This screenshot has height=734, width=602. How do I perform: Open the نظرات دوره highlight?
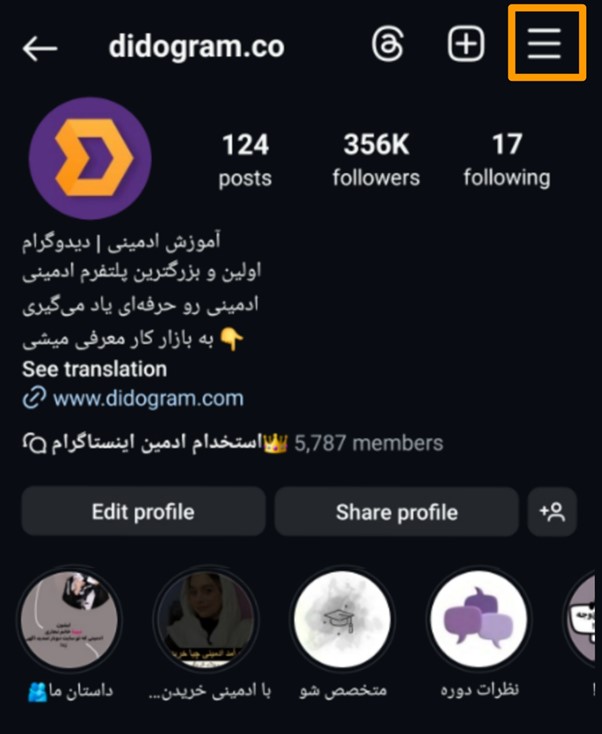tap(478, 619)
